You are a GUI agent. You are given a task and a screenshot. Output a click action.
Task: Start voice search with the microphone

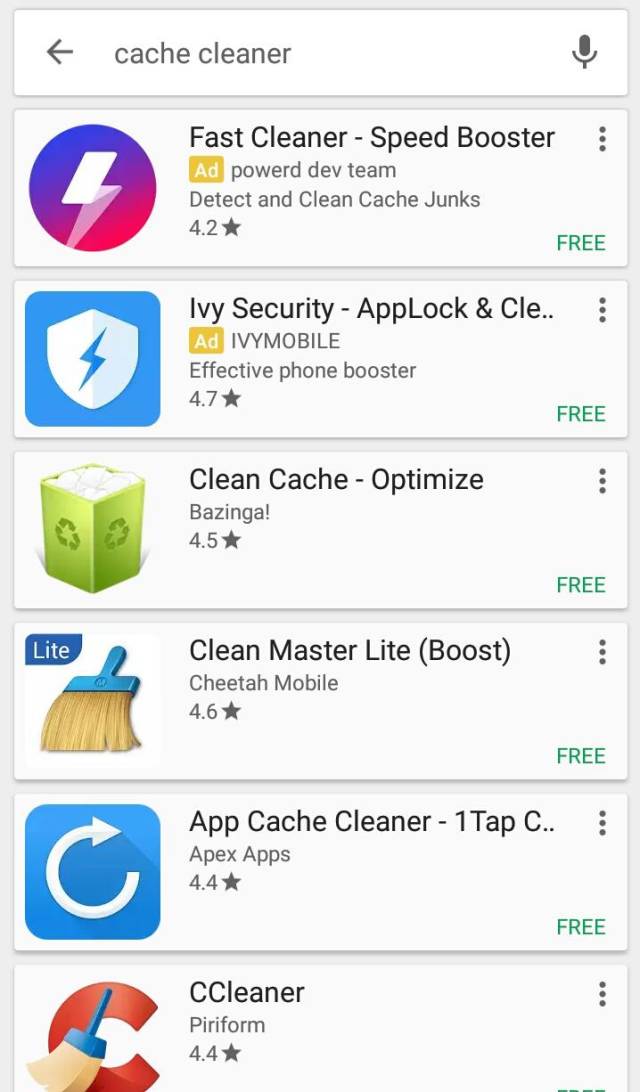coord(584,52)
